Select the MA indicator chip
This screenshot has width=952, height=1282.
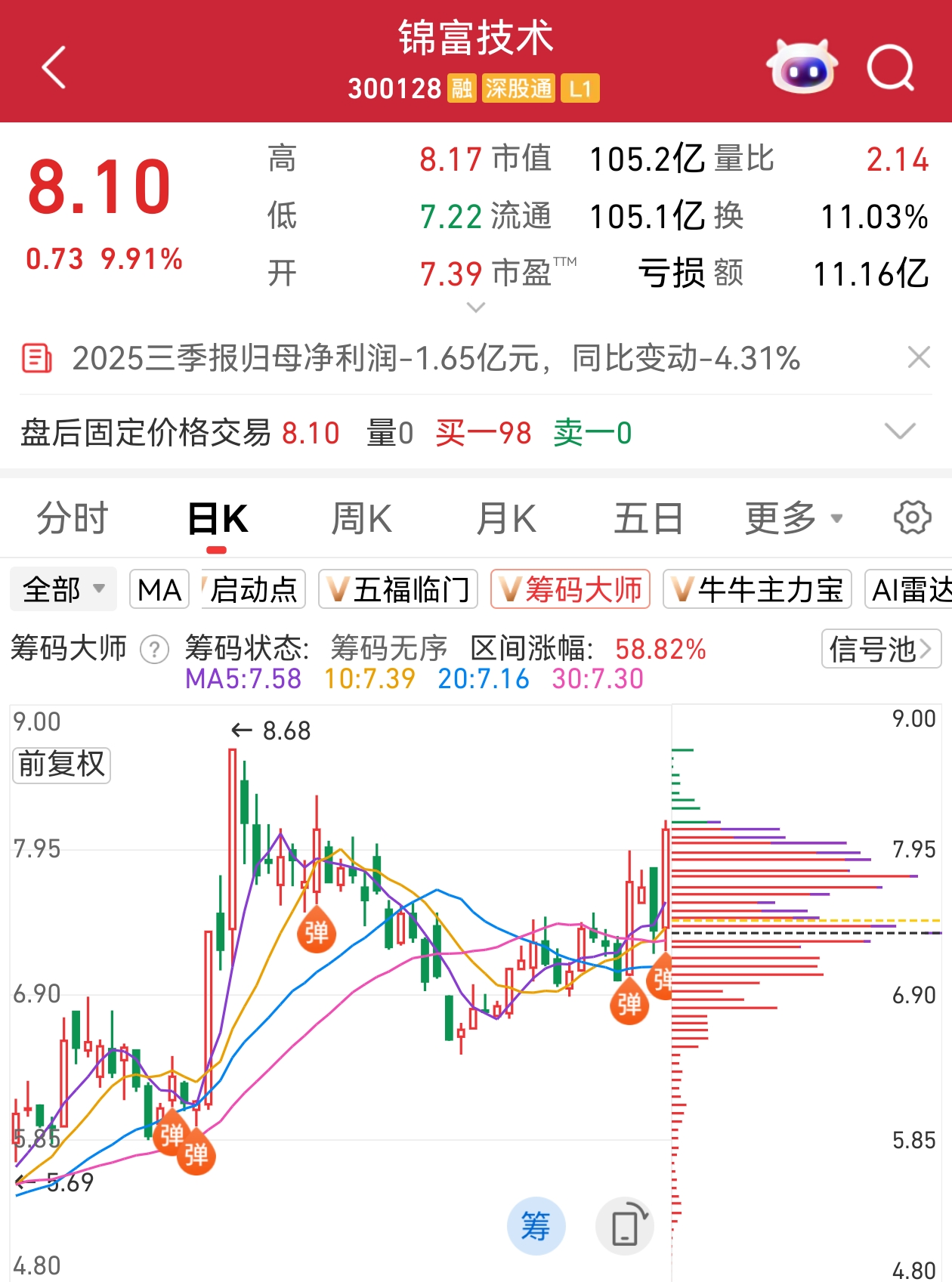(x=159, y=589)
